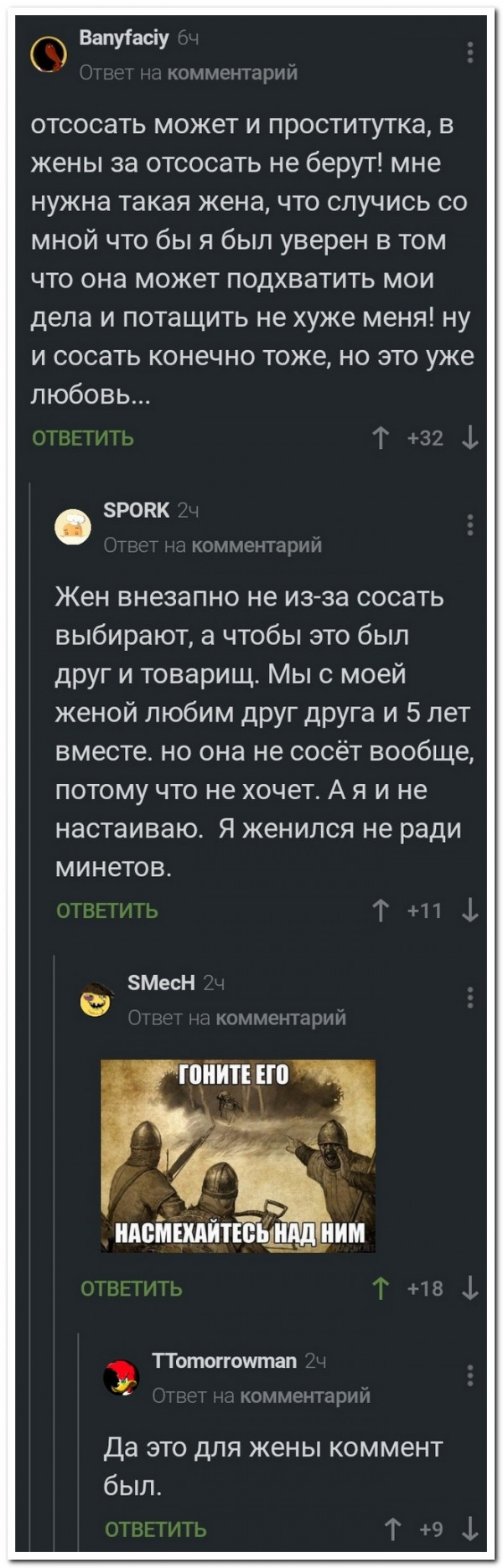Reply to Banyfaciy's comment
This screenshot has height=1568, width=503.
tap(82, 438)
